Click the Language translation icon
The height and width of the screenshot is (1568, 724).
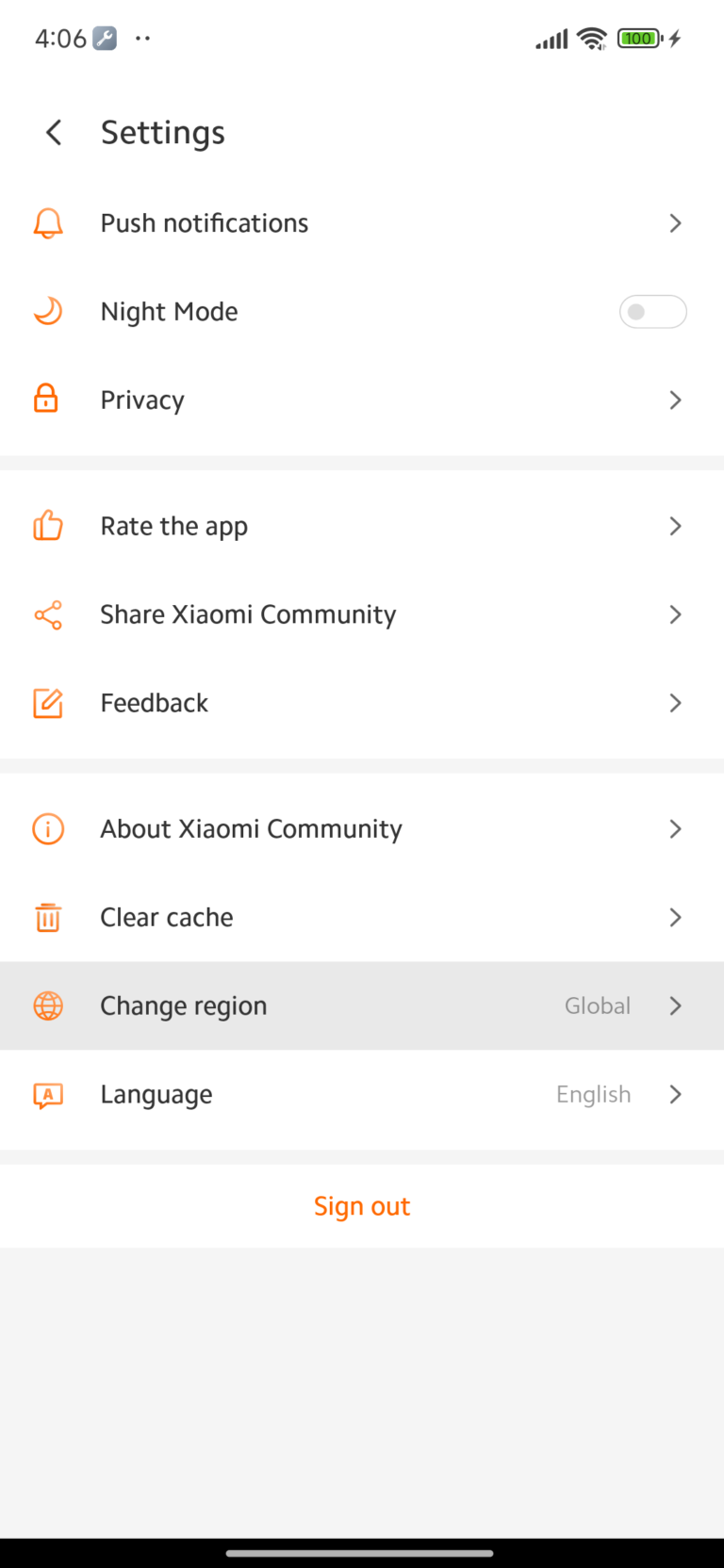tap(47, 1094)
